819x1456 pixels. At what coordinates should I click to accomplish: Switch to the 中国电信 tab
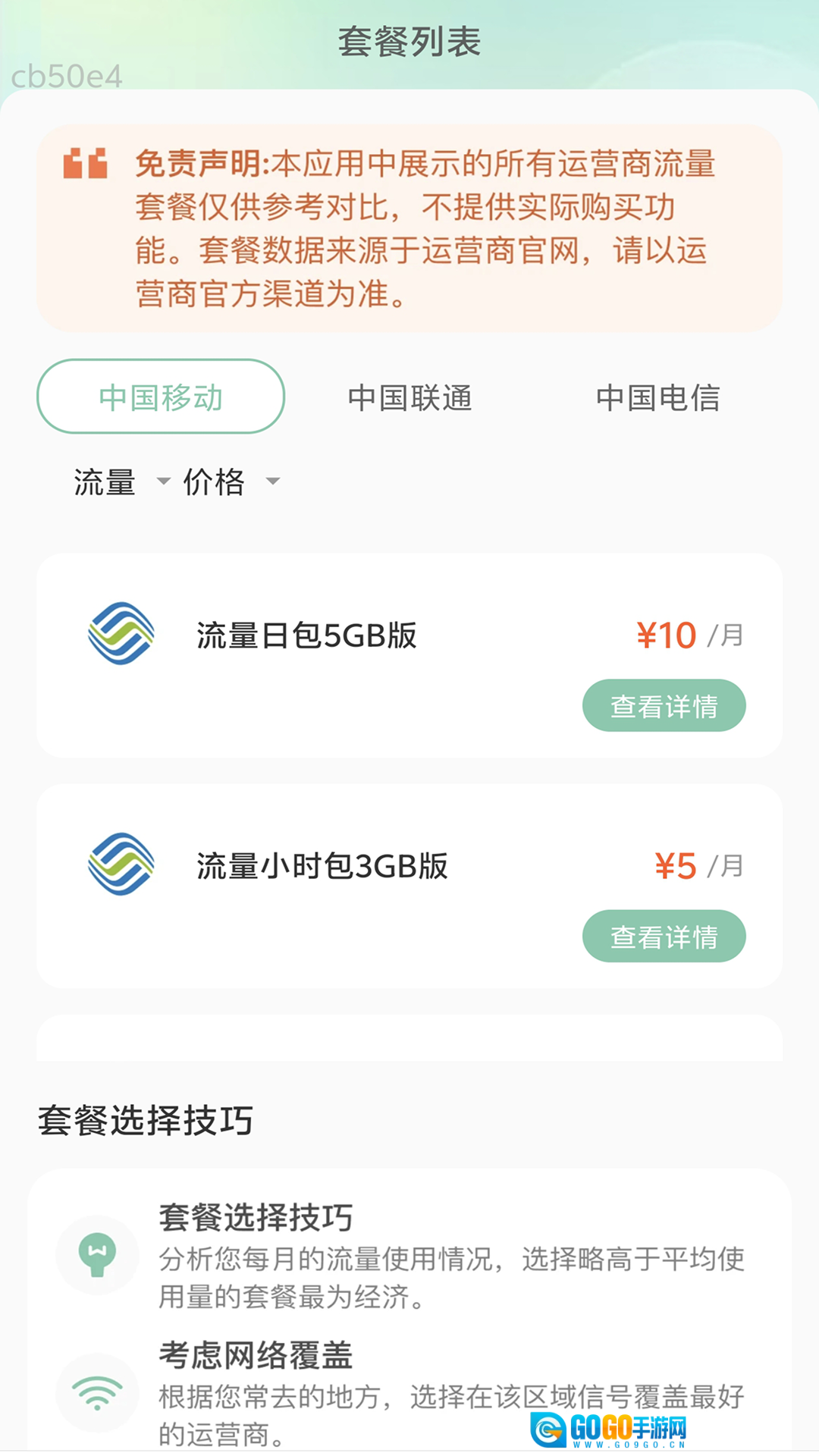tap(657, 397)
